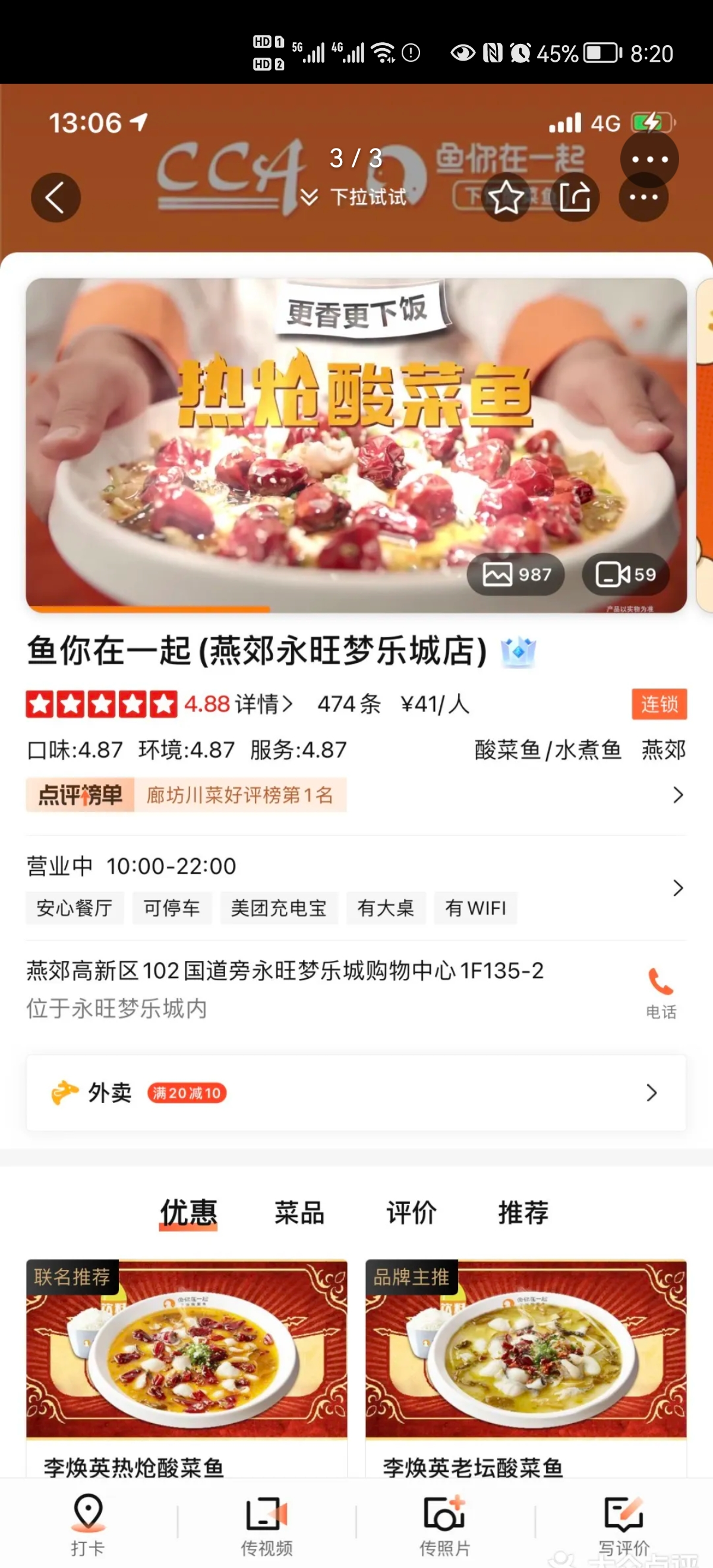This screenshot has height=1568, width=713.
Task: Open the 外卖 takeout row
Action: pyautogui.click(x=356, y=1093)
